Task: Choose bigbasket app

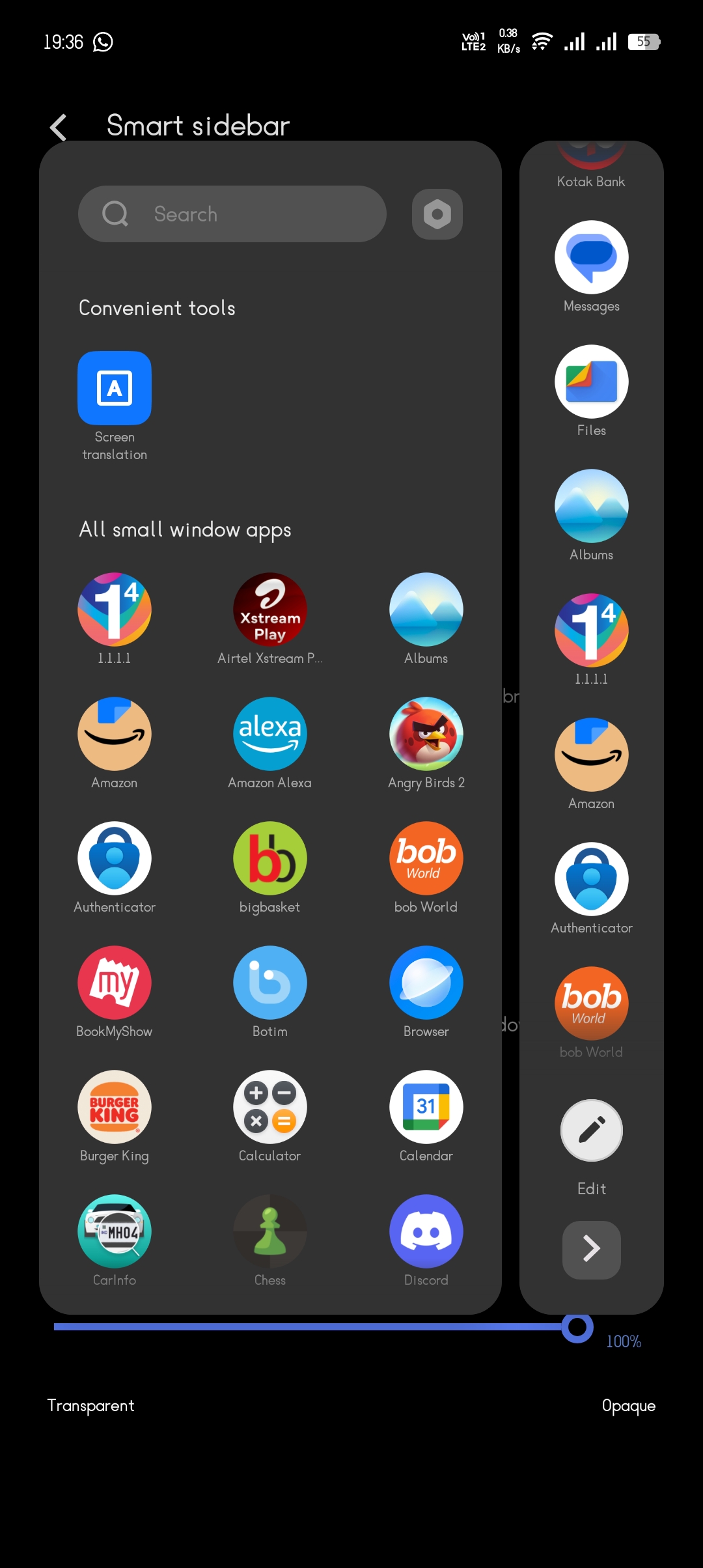Action: 270,858
